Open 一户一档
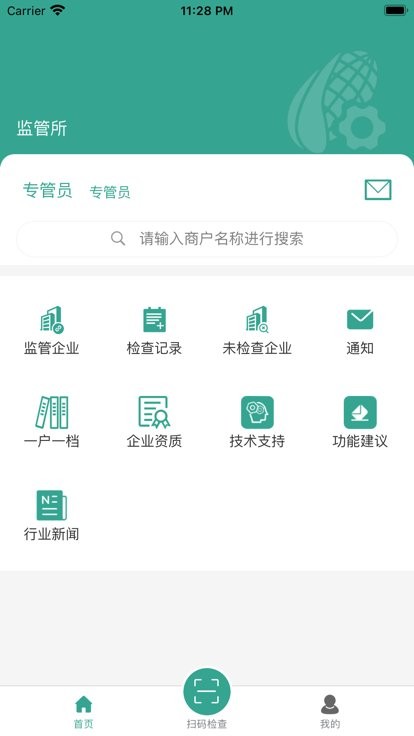 [52, 422]
